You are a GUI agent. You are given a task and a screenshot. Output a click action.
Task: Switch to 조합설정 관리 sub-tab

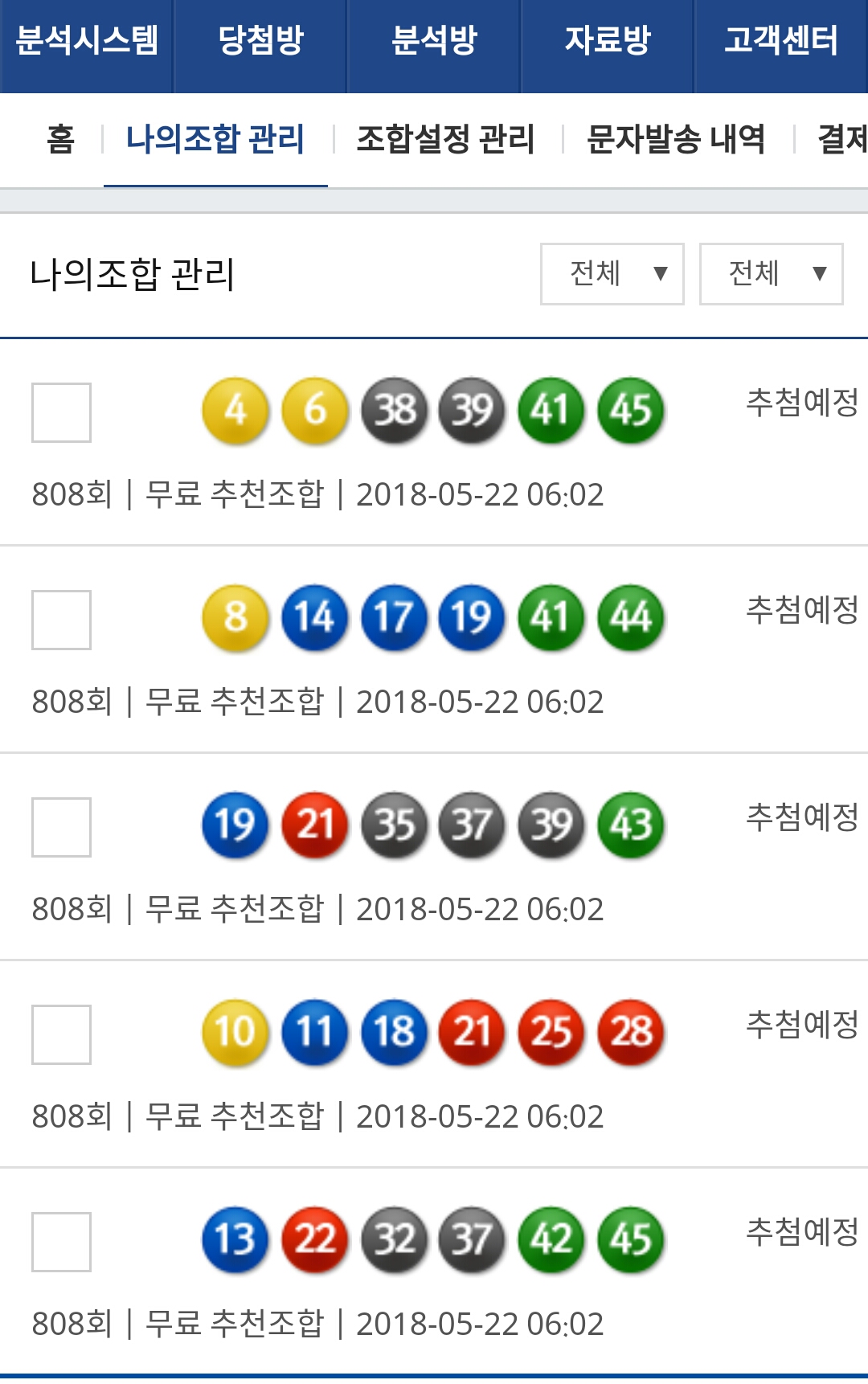[445, 140]
